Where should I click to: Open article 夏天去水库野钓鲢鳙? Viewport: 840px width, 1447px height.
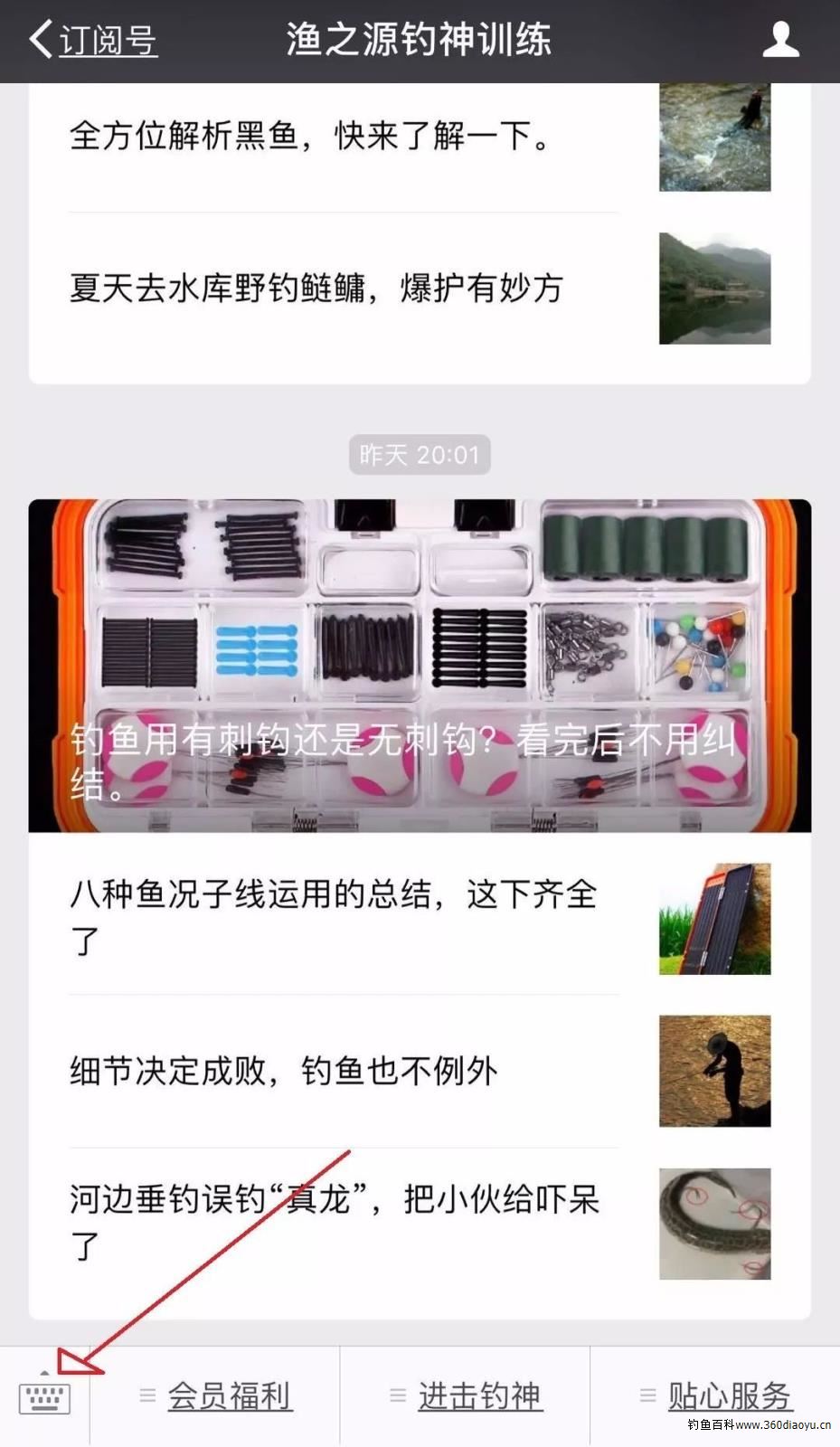point(316,288)
